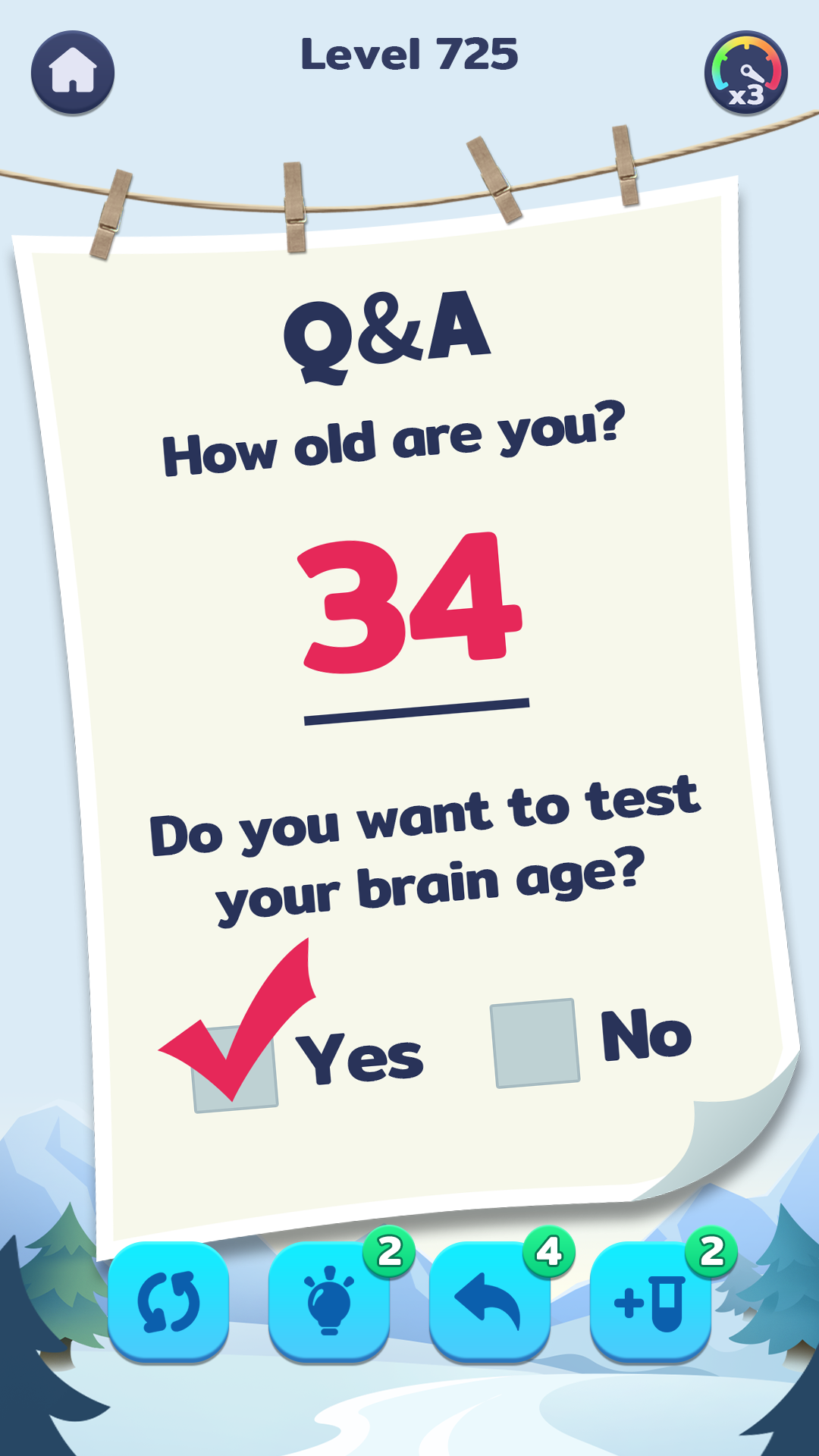
Task: Tap the Yes checkbox
Action: coord(235,1069)
